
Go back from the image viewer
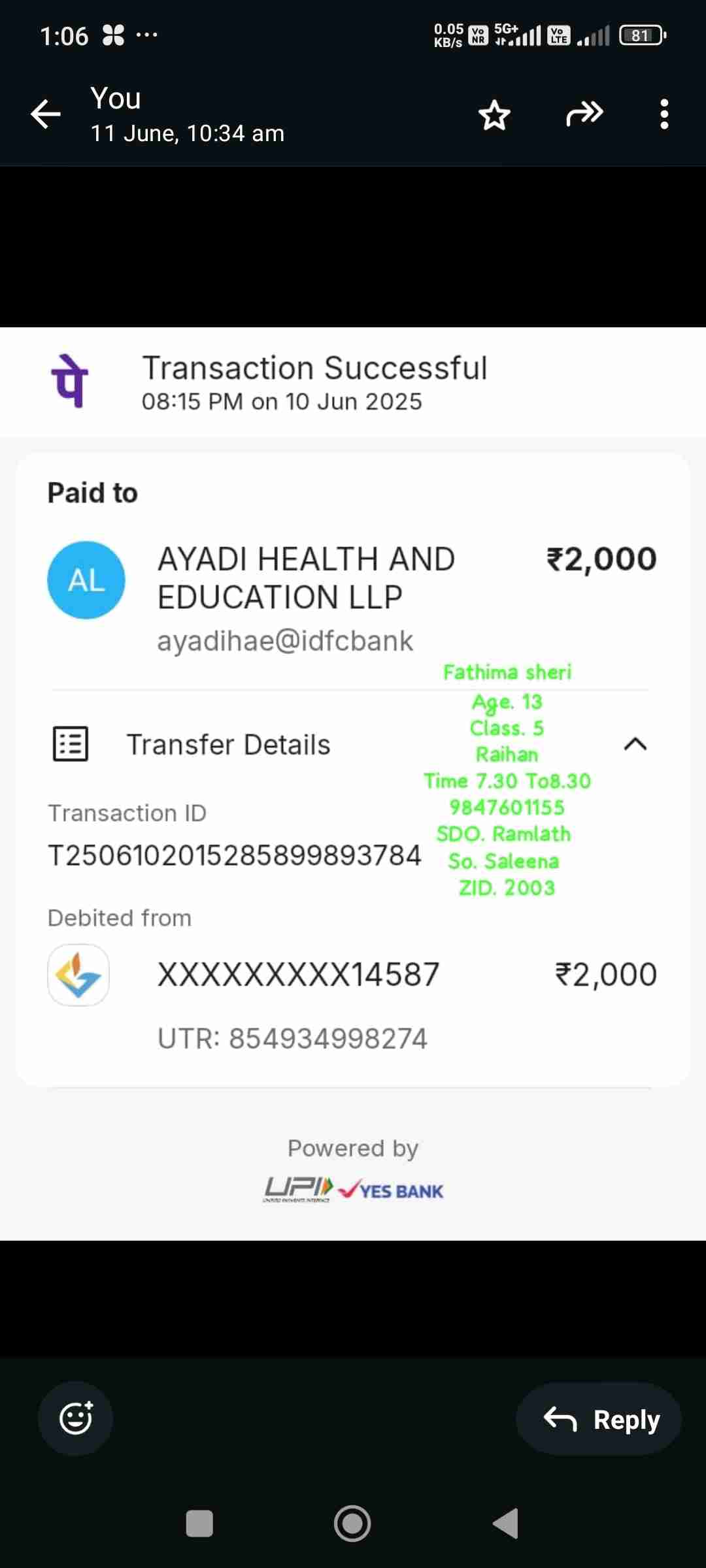pos(46,115)
